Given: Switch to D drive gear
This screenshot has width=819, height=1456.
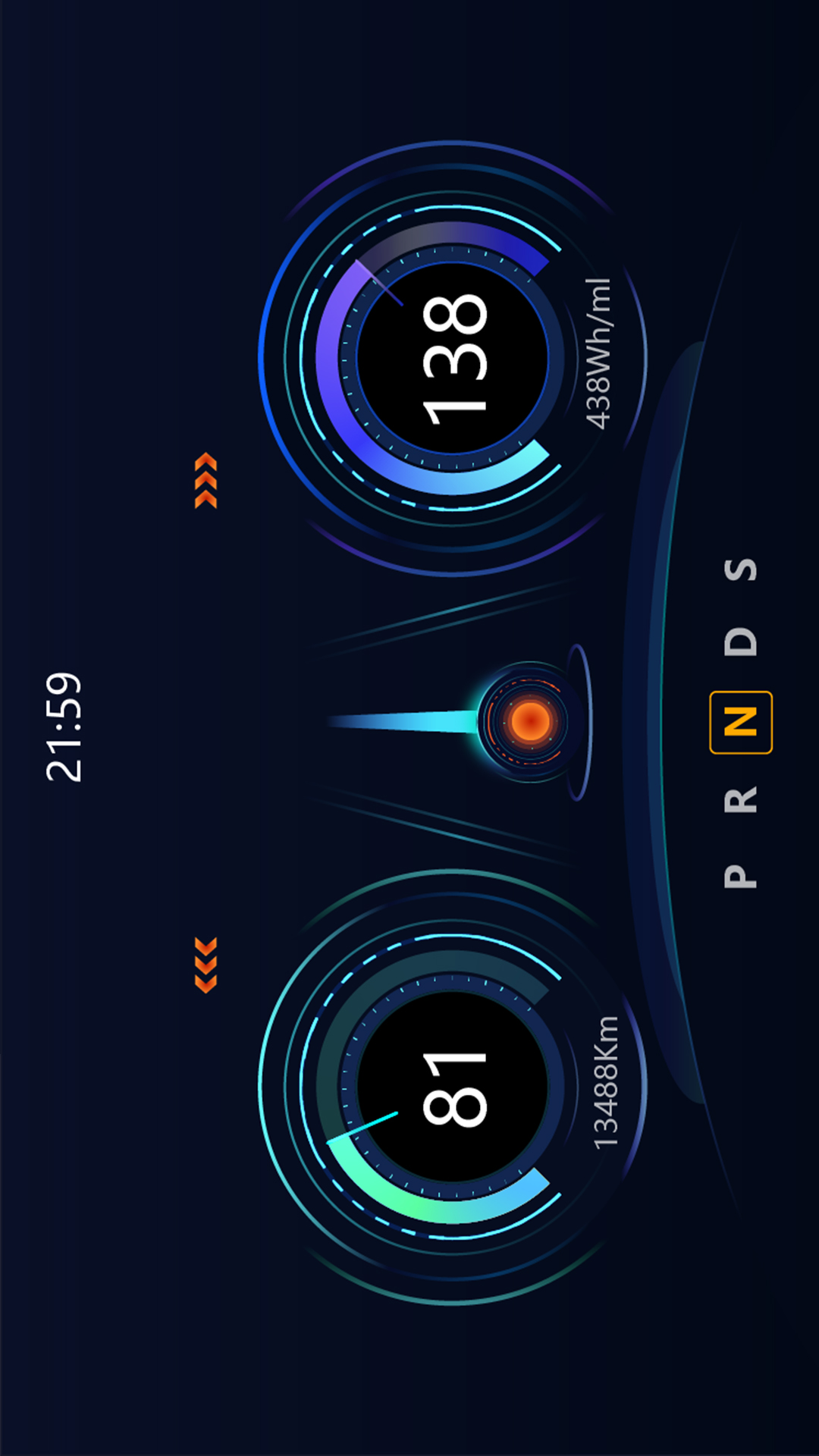Looking at the screenshot, I should pyautogui.click(x=741, y=642).
